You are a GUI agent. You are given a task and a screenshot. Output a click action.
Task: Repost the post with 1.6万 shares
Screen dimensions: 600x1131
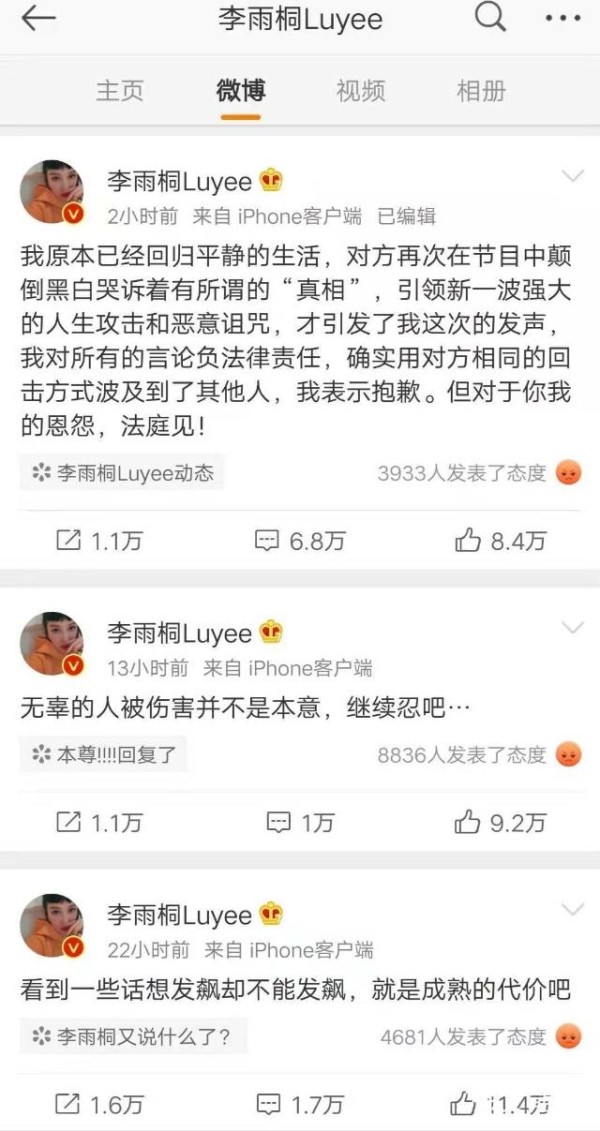100,1104
